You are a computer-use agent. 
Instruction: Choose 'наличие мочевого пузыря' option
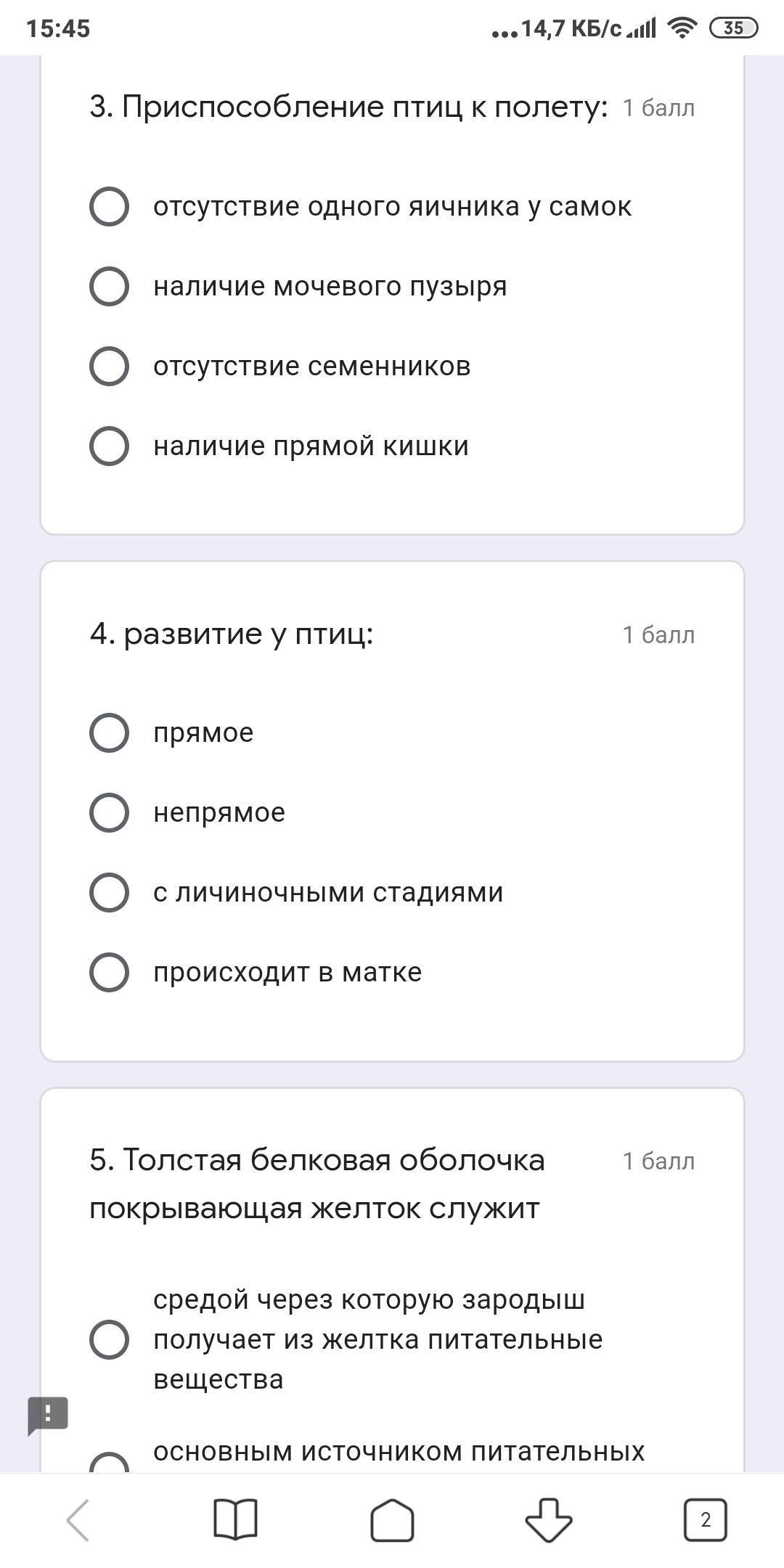click(x=109, y=286)
